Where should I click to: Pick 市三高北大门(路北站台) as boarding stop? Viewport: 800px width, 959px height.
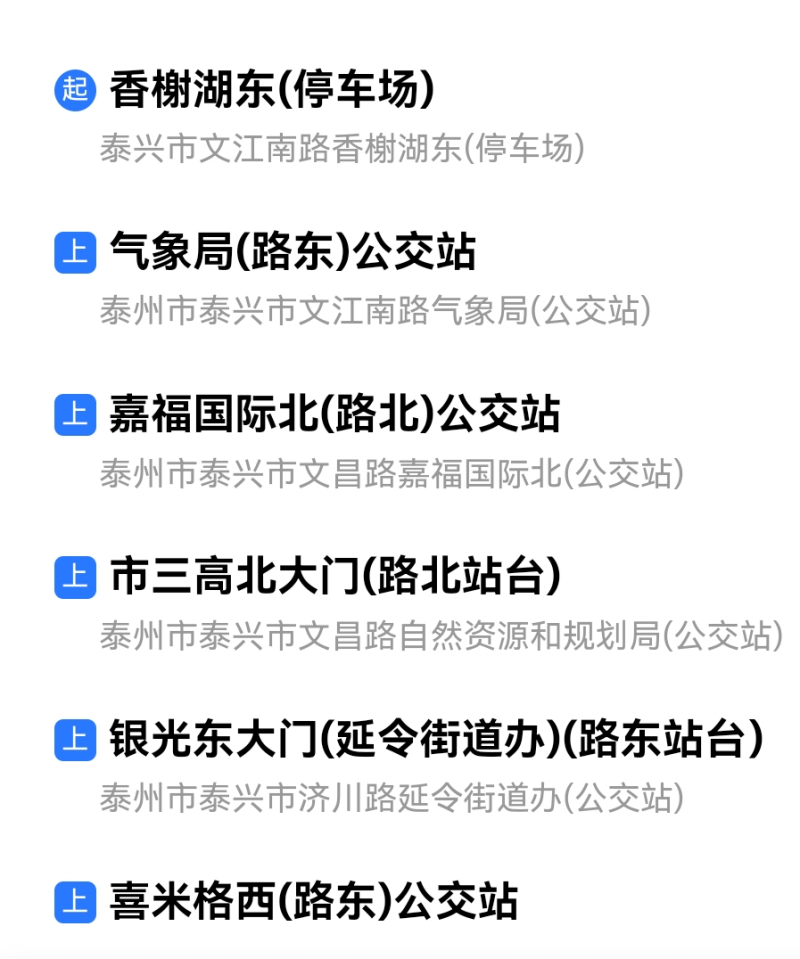point(334,577)
